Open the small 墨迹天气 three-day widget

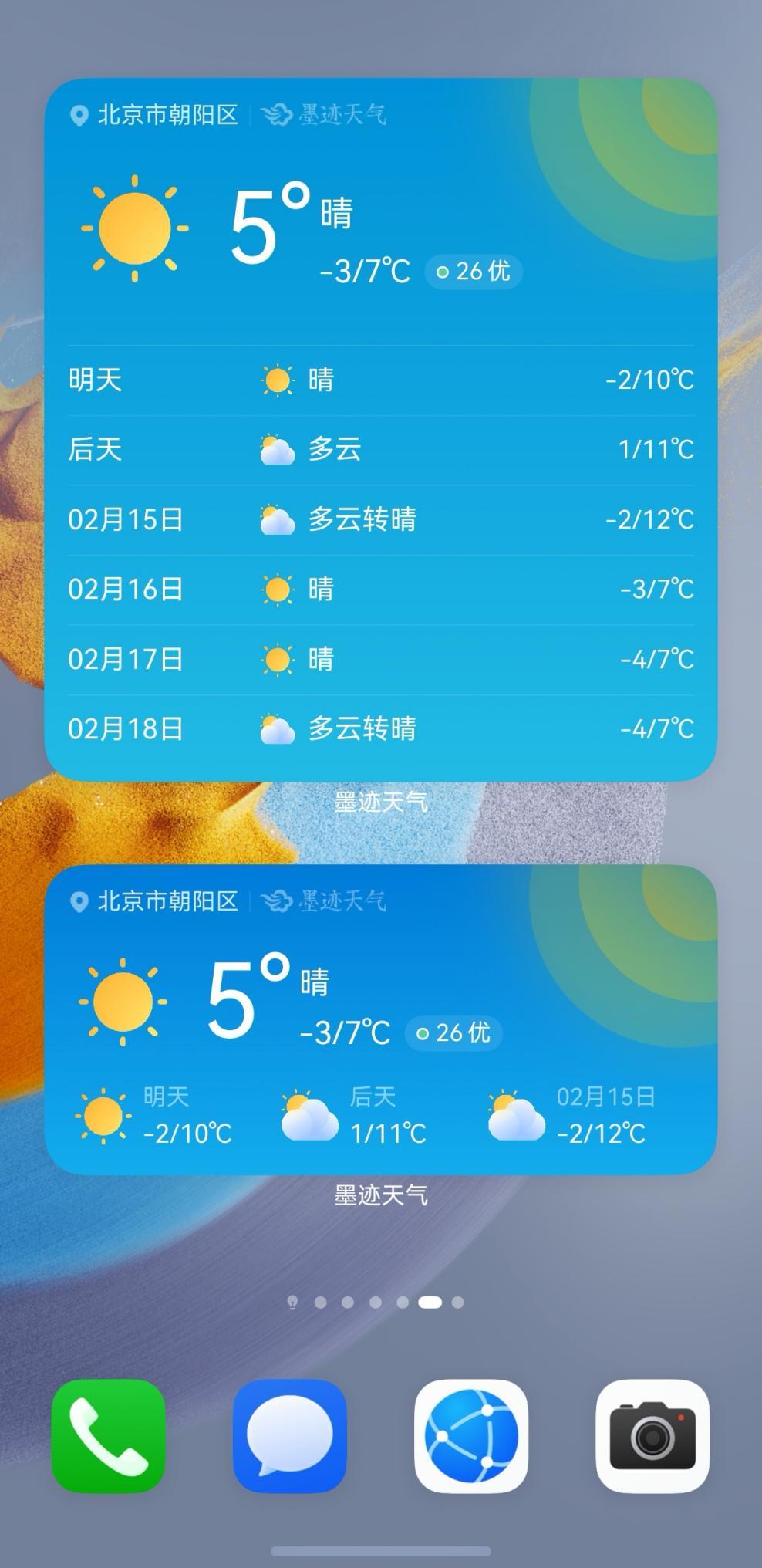click(381, 1019)
